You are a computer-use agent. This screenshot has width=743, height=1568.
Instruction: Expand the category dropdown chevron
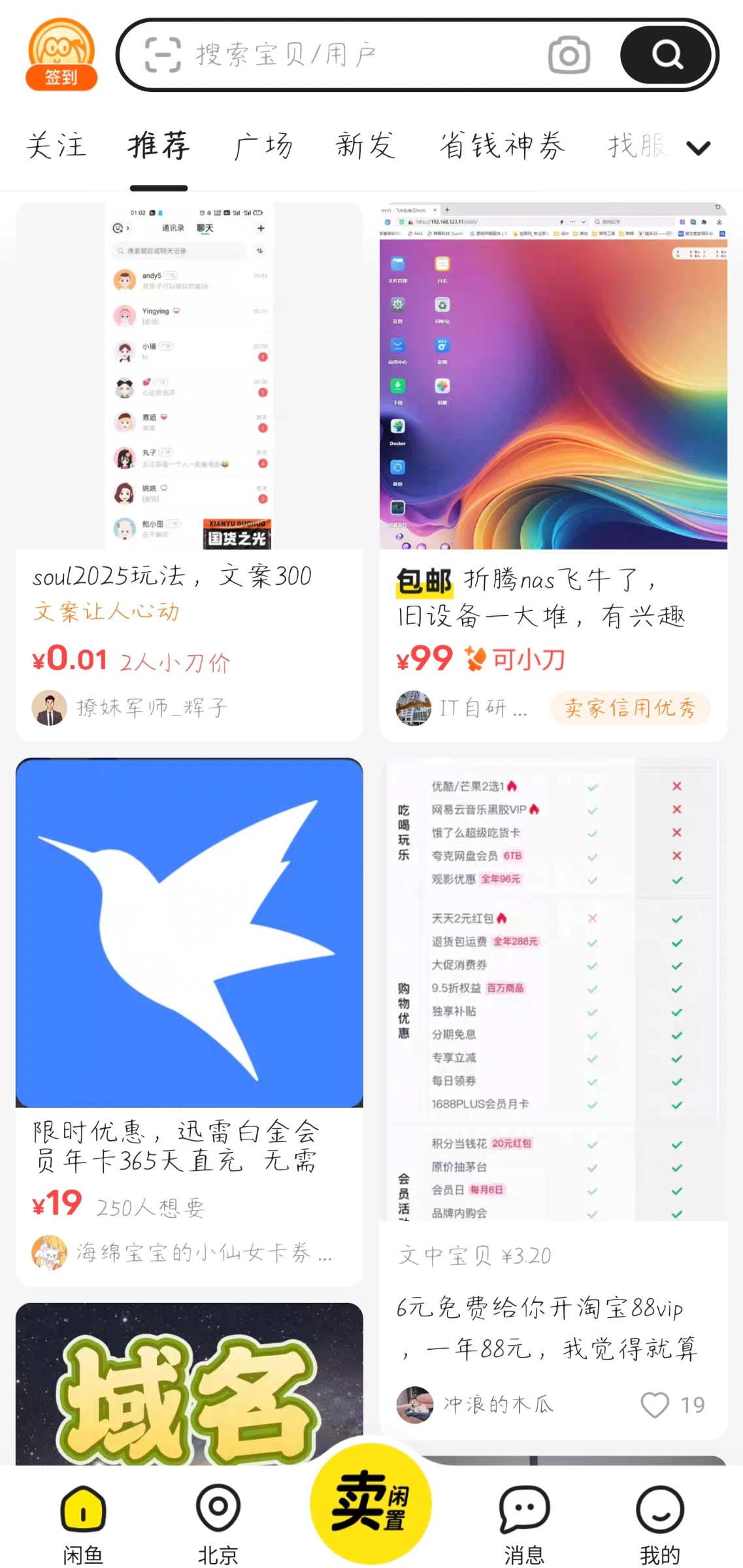(698, 148)
